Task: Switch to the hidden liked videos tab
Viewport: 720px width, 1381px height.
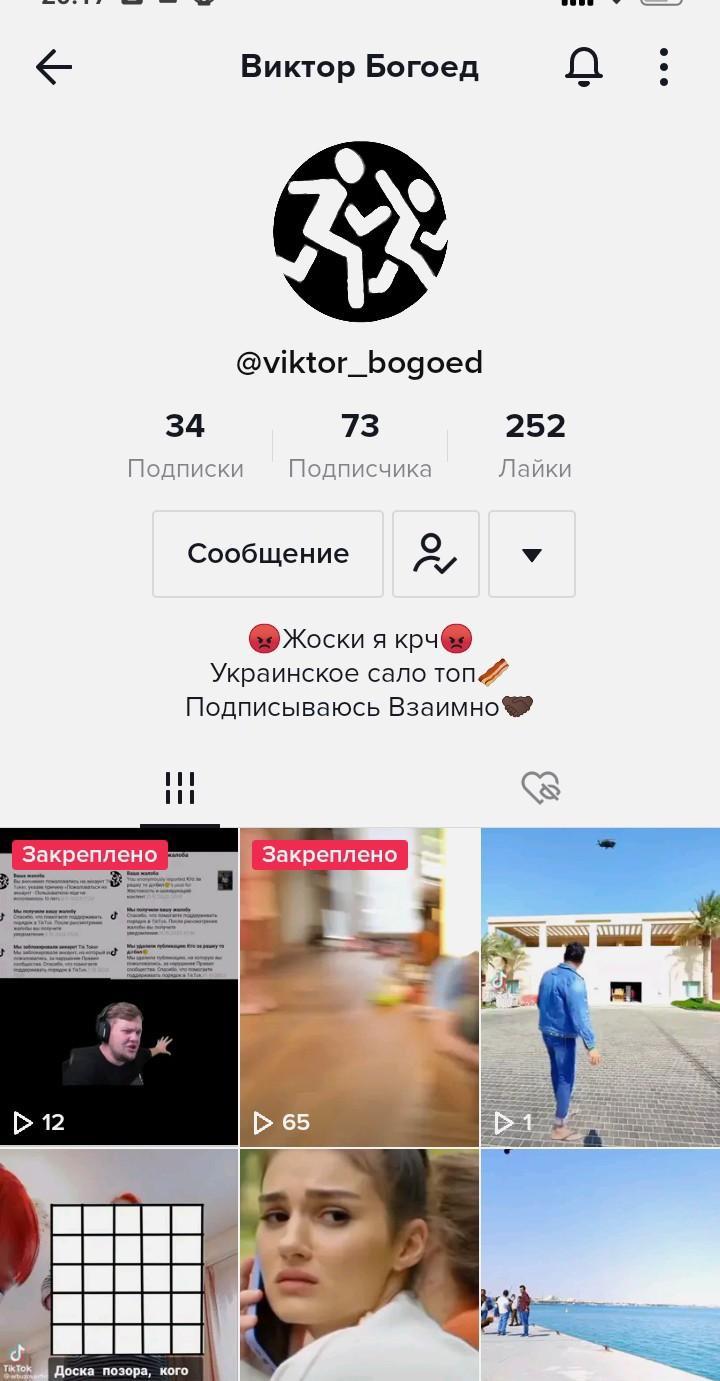Action: click(x=541, y=788)
